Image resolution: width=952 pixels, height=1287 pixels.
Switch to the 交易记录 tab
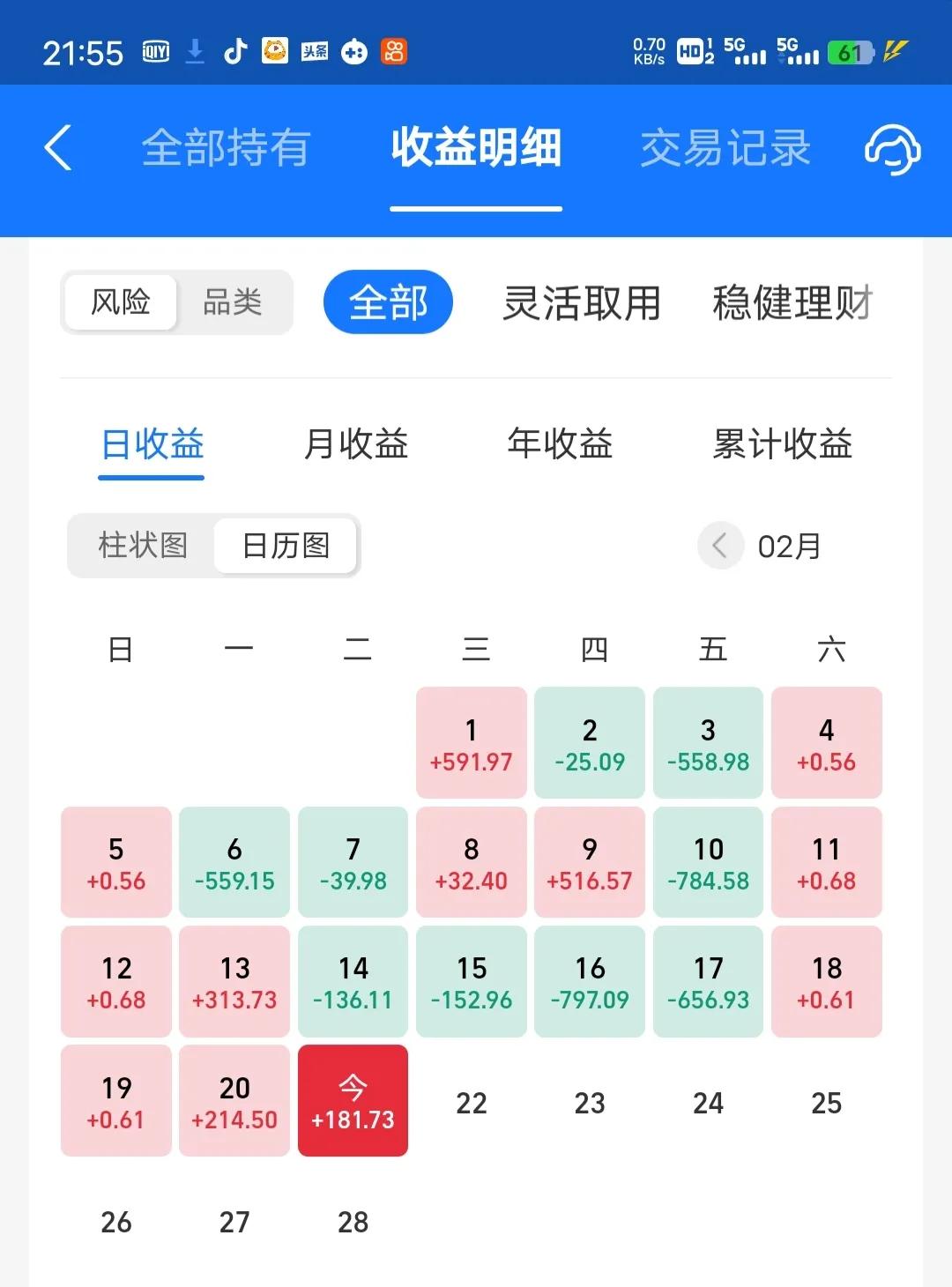pyautogui.click(x=725, y=147)
